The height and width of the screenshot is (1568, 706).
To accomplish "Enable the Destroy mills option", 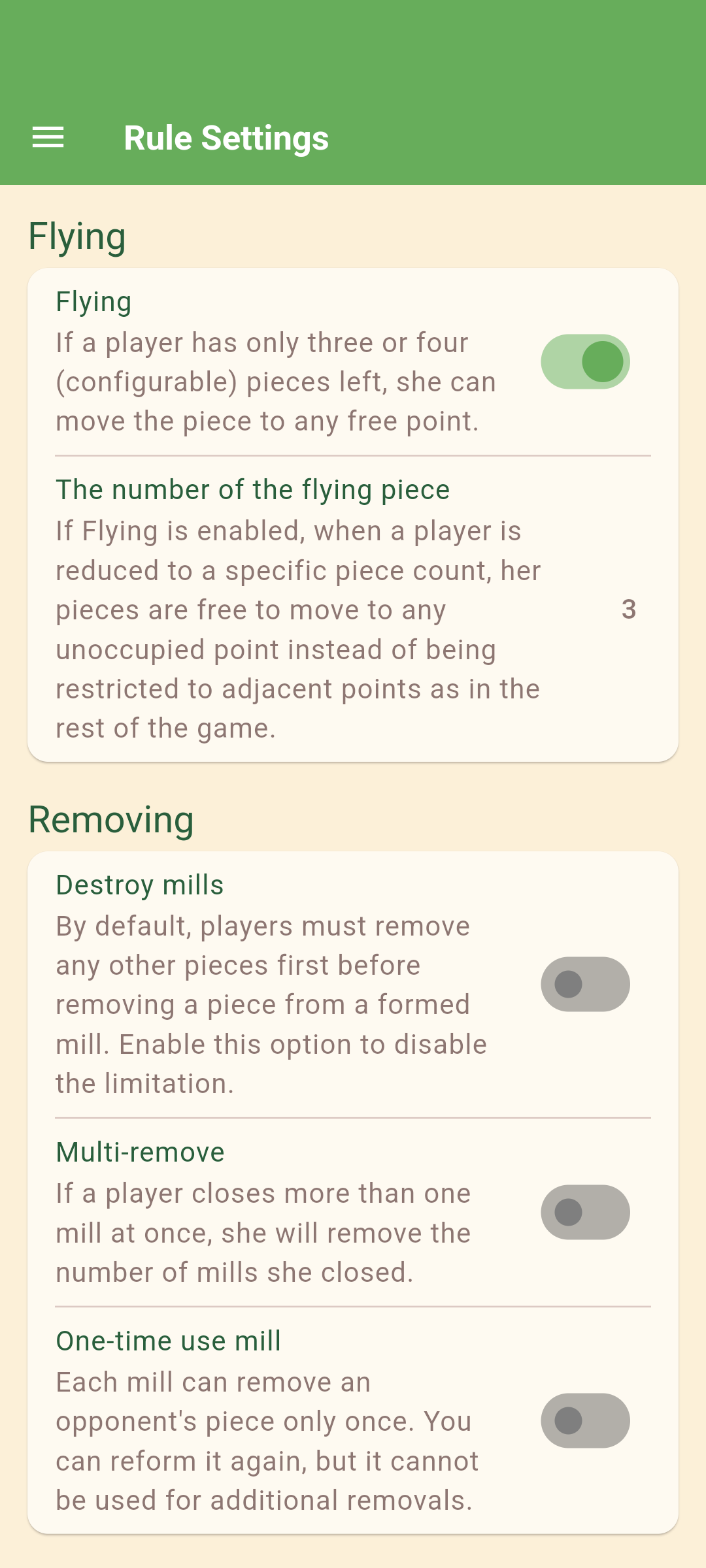I will point(585,985).
